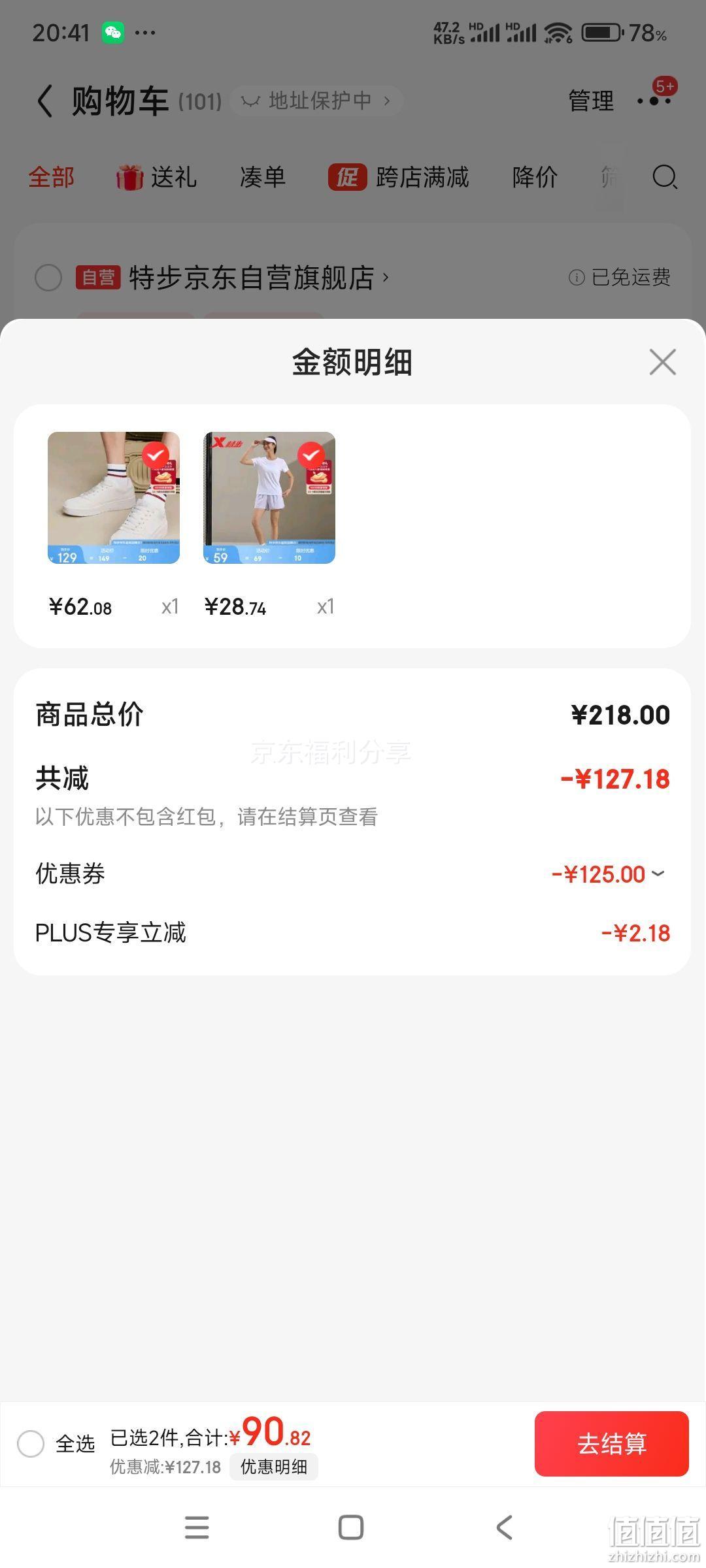Open recent apps from the navigation bar
This screenshot has width=706, height=1568.
197,1527
